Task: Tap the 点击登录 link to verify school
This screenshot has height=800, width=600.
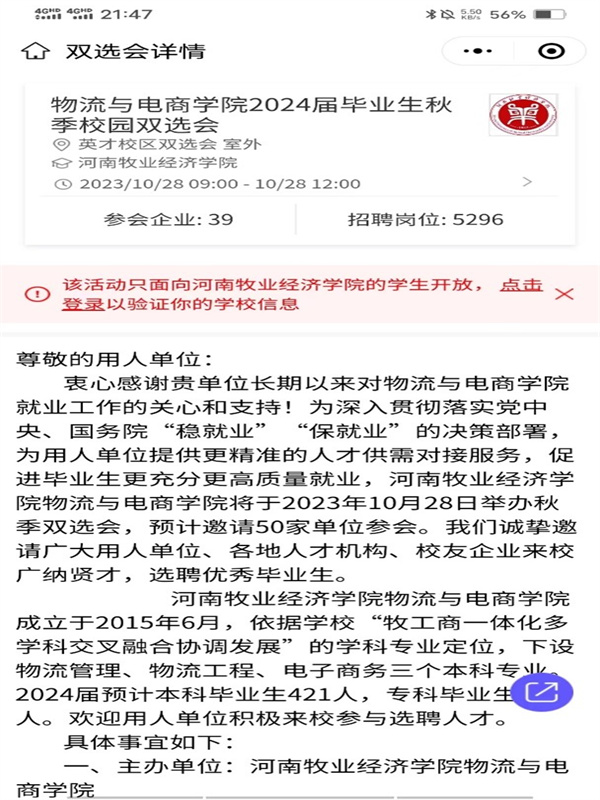Action: click(521, 285)
